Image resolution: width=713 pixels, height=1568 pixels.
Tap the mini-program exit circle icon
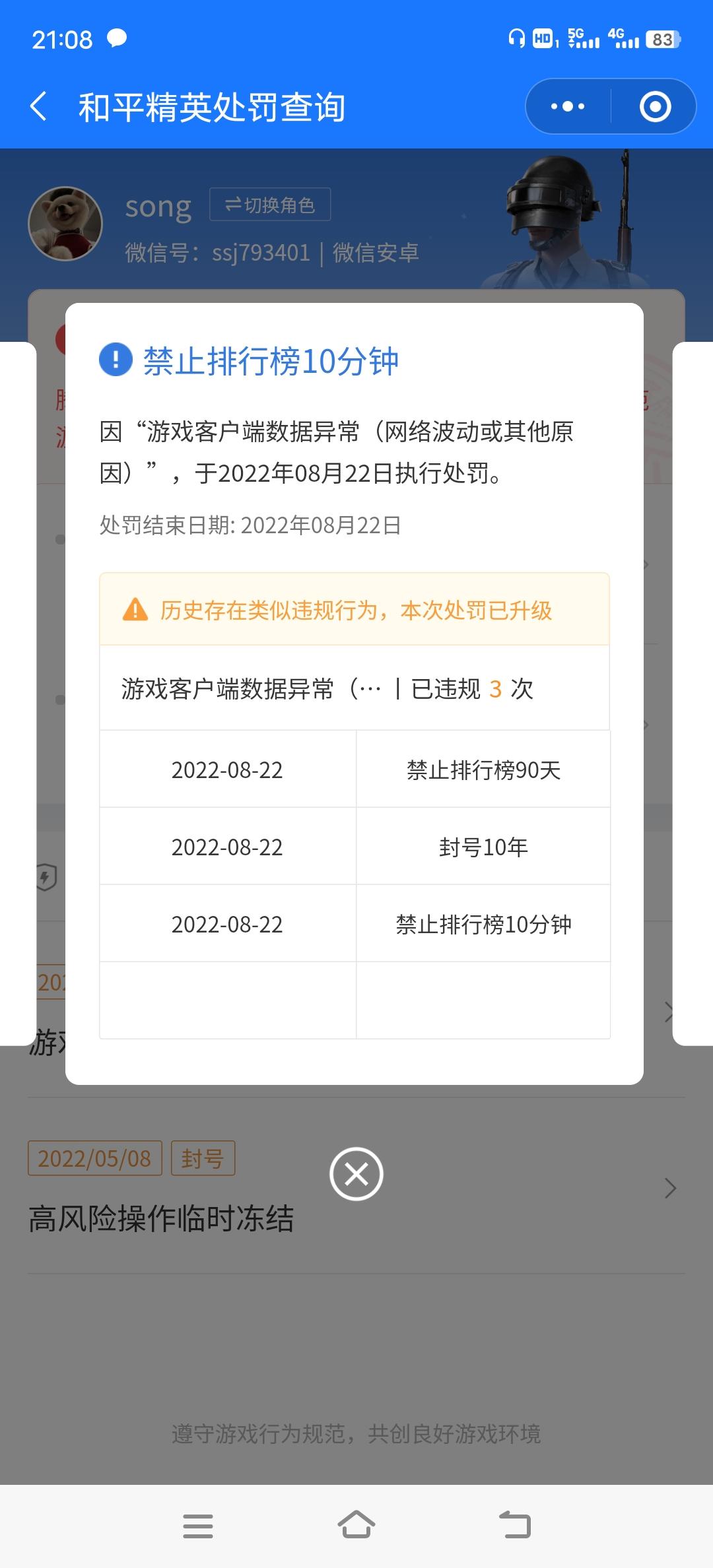coord(654,106)
